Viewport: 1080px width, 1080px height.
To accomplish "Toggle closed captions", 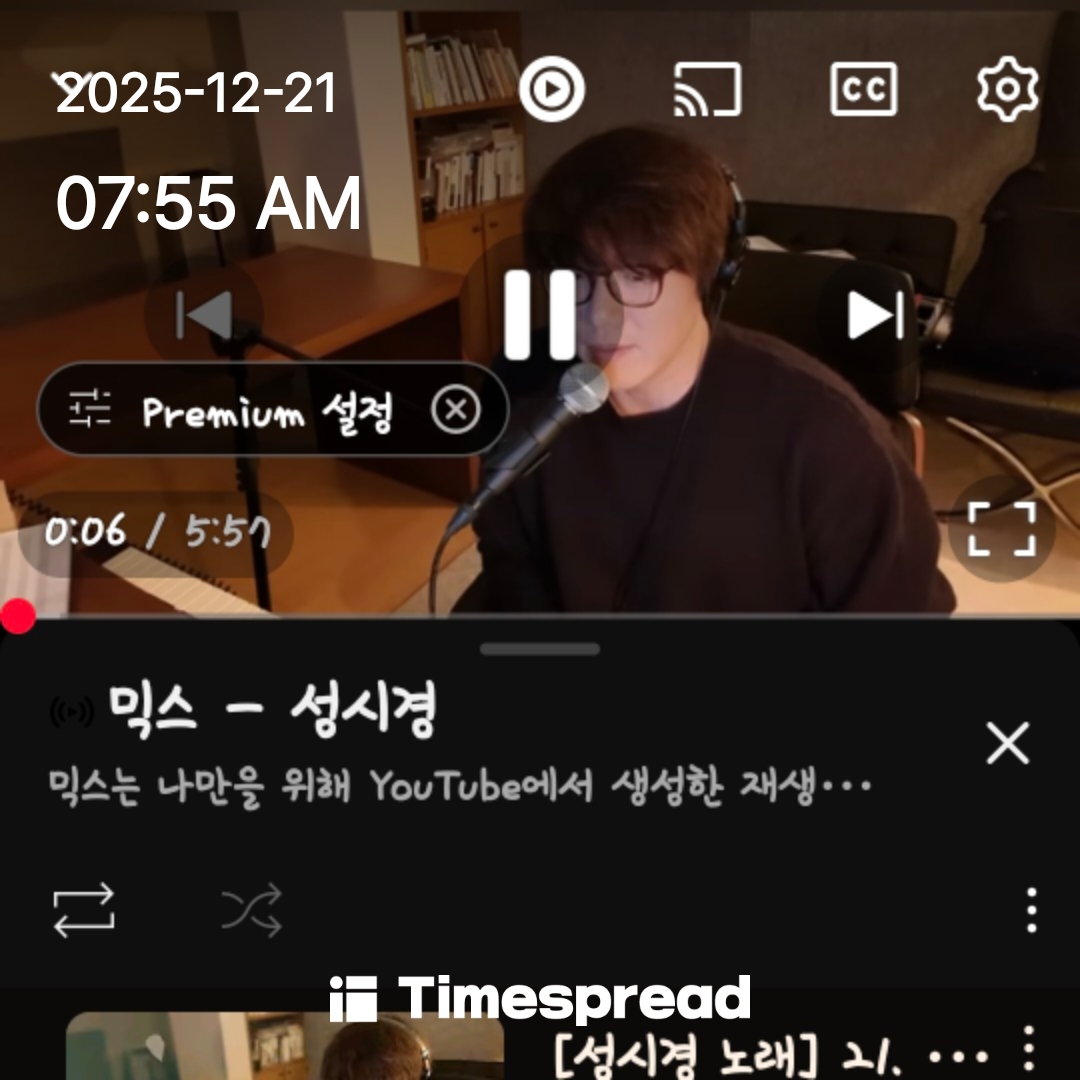I will [x=863, y=90].
